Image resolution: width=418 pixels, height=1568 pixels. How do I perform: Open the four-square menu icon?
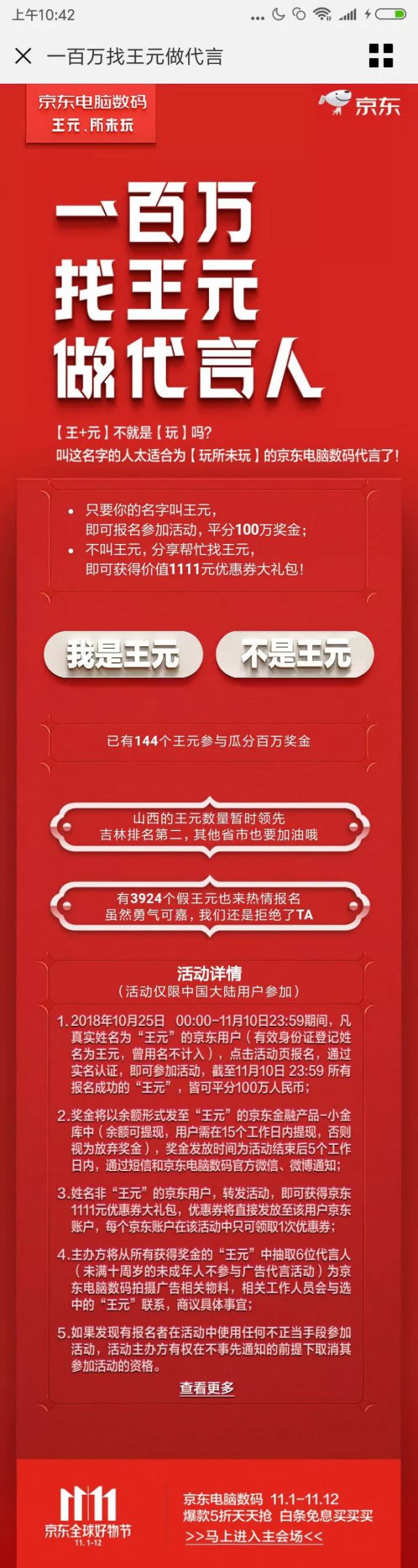381,56
